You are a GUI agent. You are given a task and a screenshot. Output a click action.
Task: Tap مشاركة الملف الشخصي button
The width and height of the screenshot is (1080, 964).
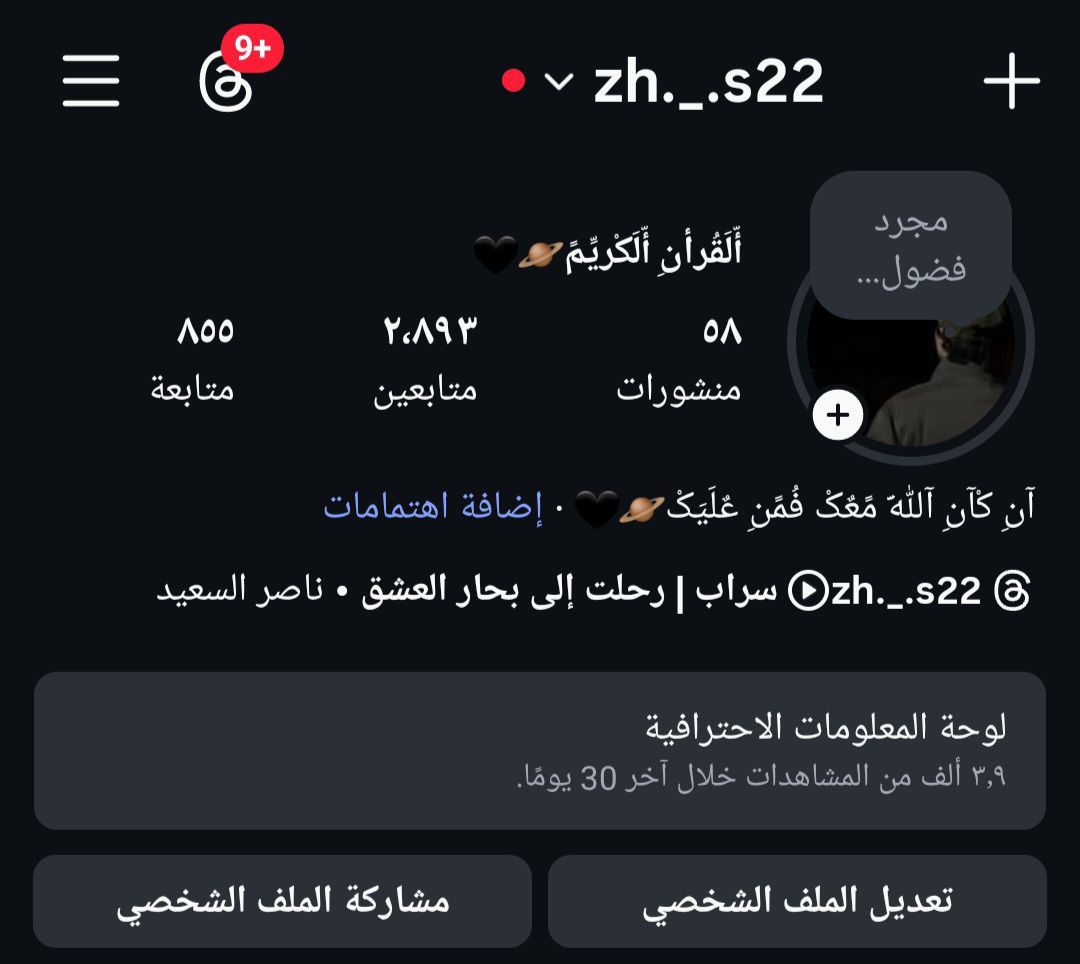(282, 901)
